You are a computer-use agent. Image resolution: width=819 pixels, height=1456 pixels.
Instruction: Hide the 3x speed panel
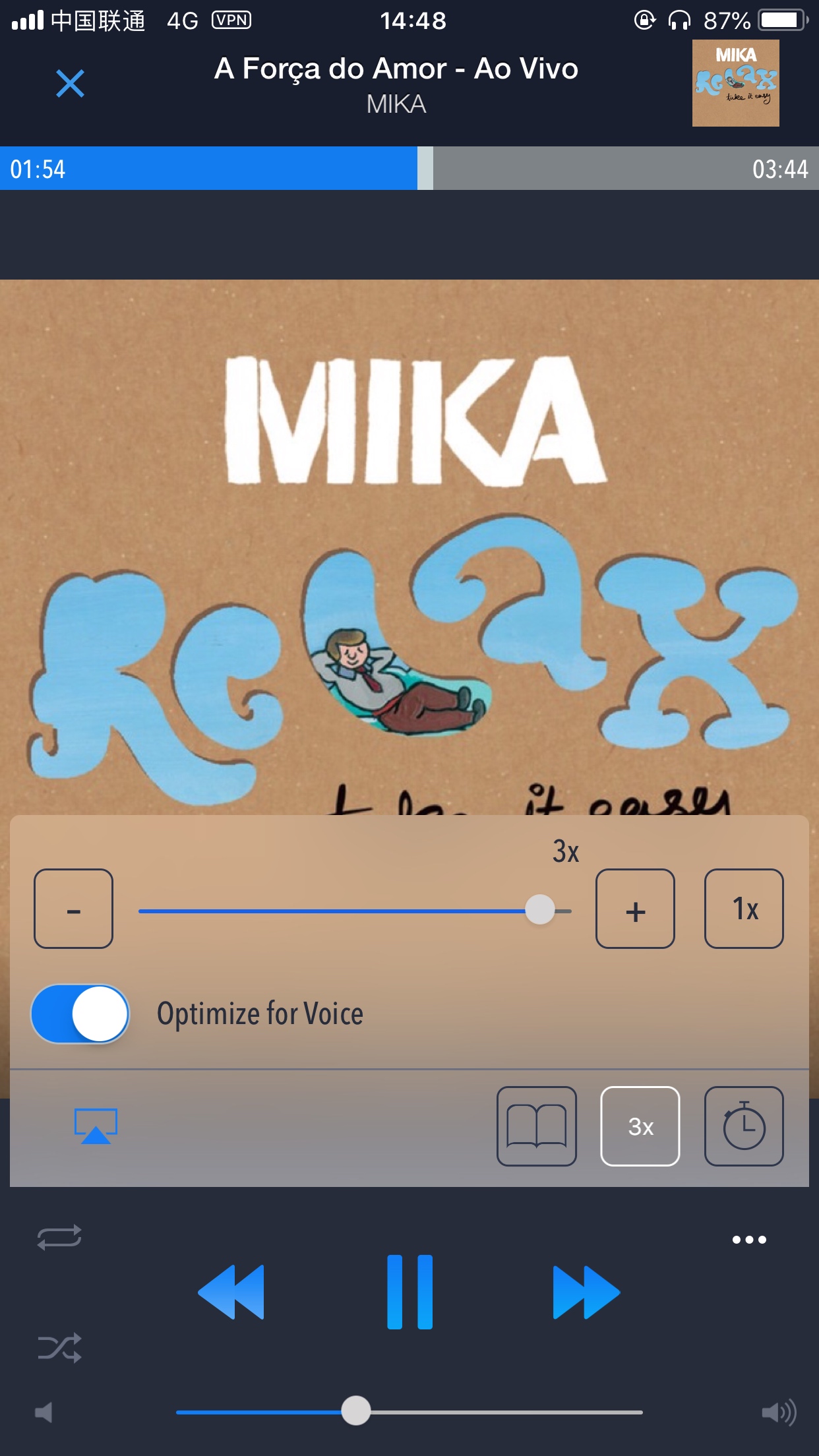tap(640, 1126)
